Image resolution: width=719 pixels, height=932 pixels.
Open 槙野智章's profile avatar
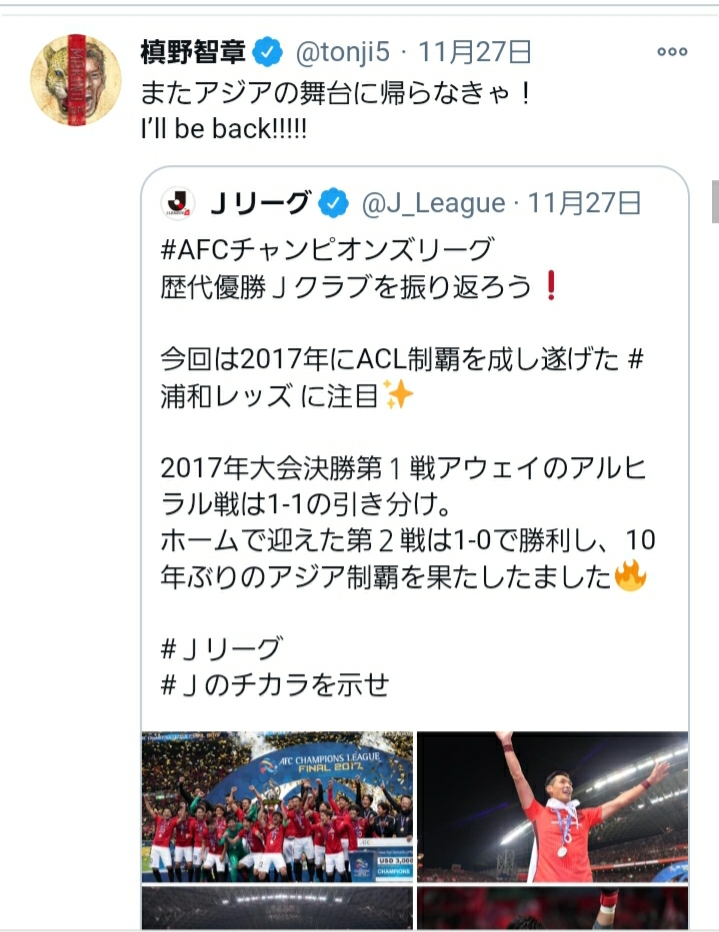(76, 80)
